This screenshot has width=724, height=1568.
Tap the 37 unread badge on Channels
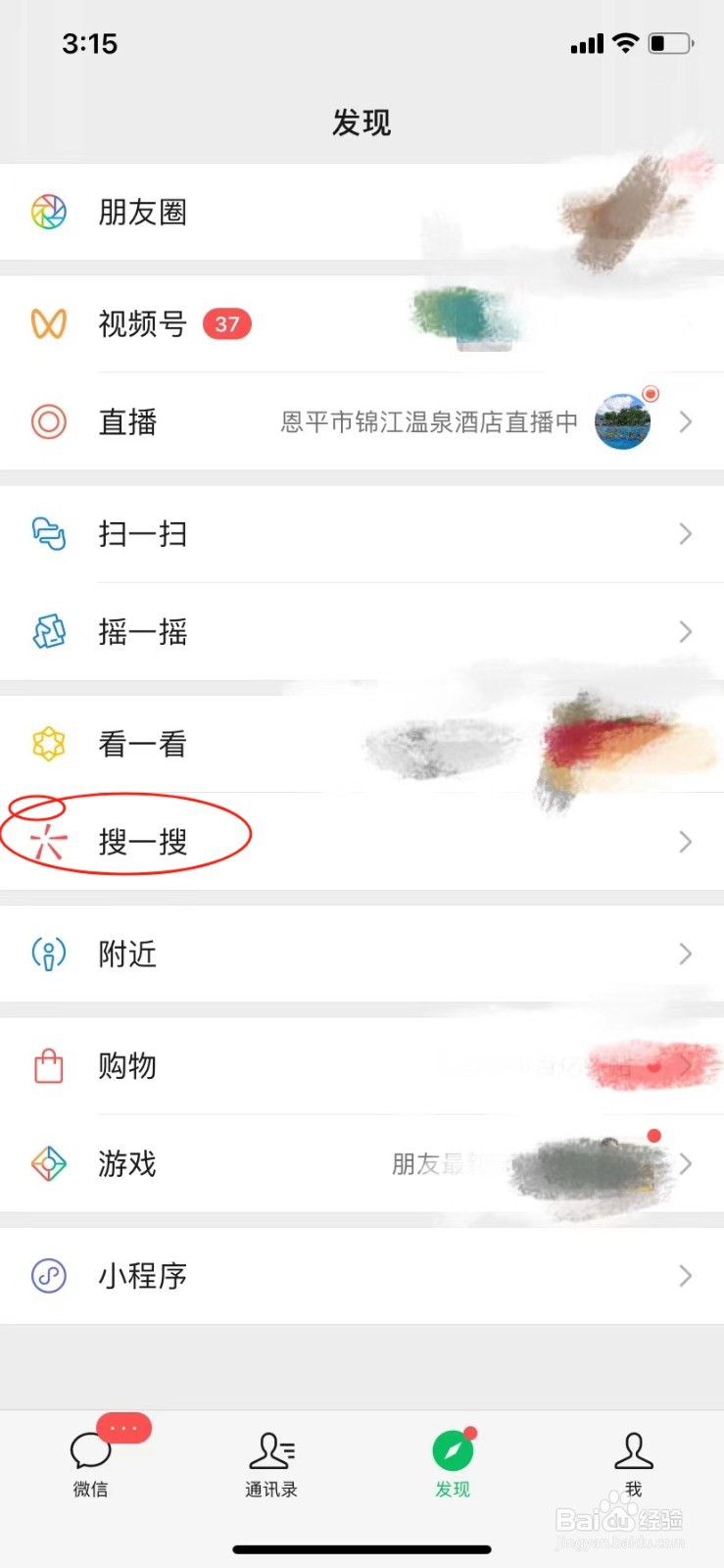(x=227, y=324)
